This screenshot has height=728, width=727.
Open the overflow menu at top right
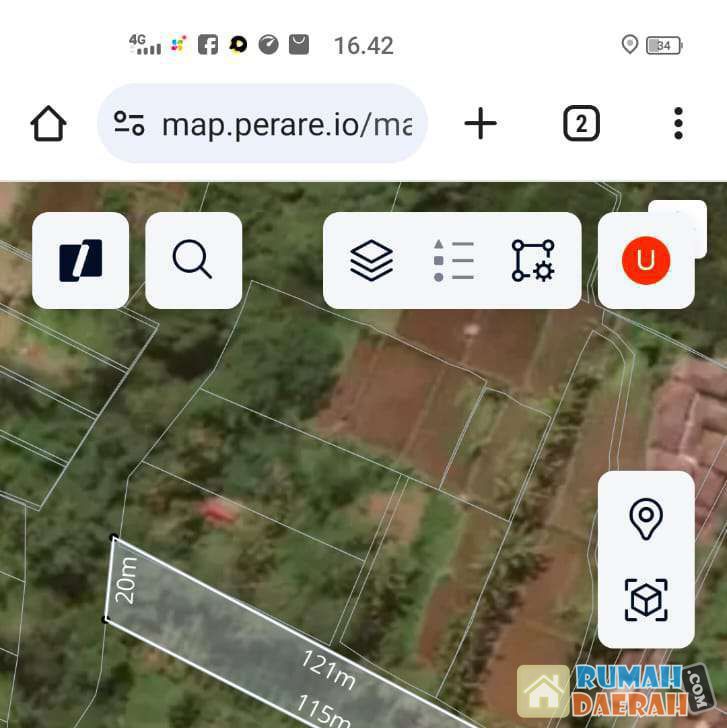(678, 123)
